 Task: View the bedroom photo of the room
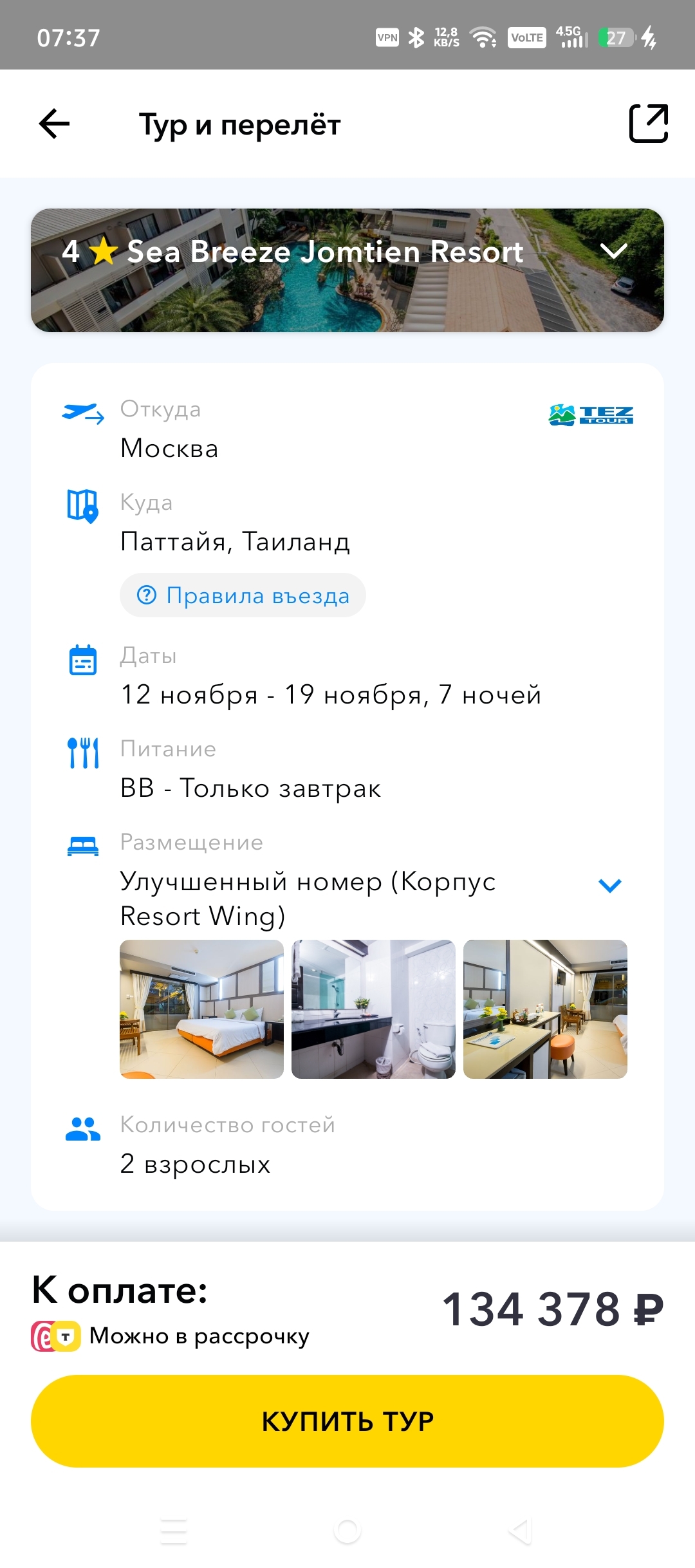tap(201, 1009)
